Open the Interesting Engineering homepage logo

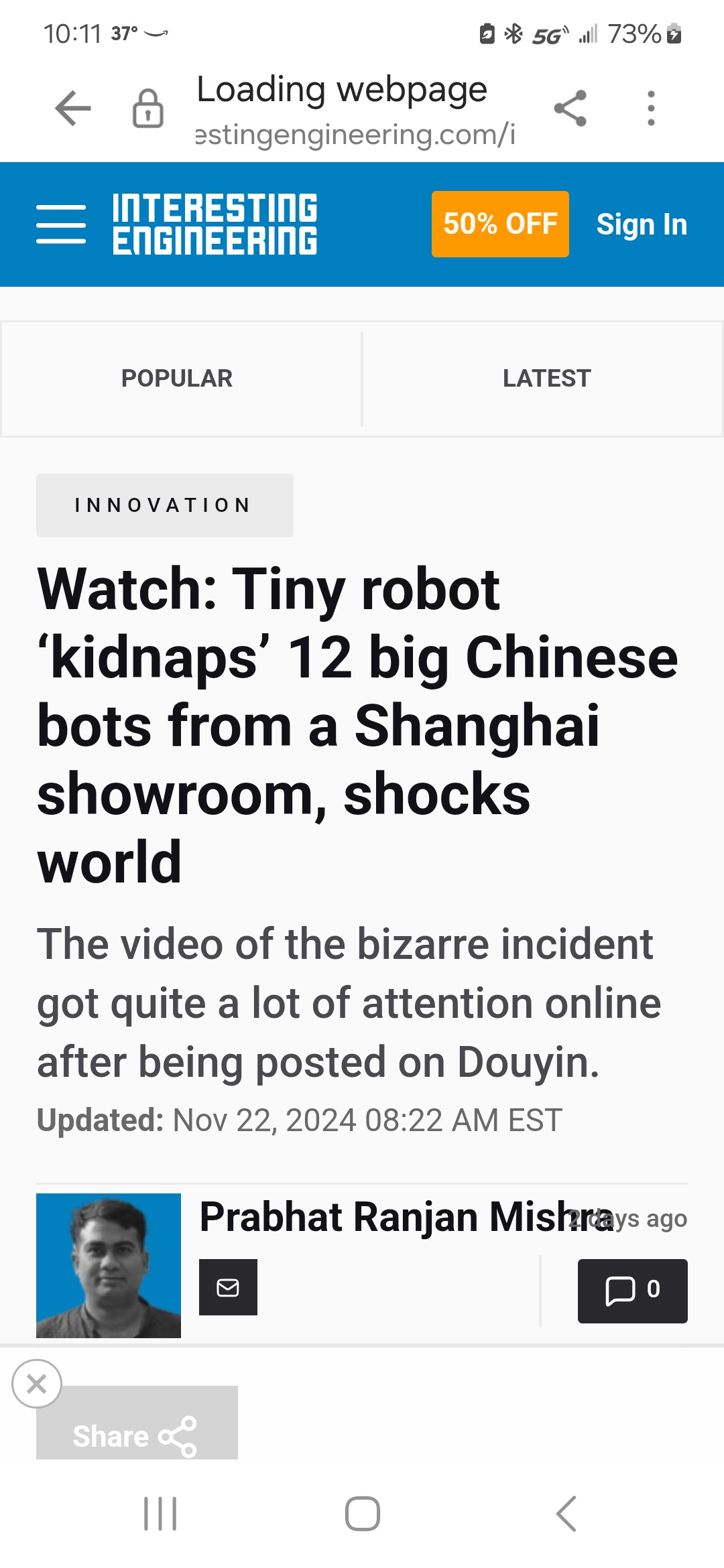point(215,224)
